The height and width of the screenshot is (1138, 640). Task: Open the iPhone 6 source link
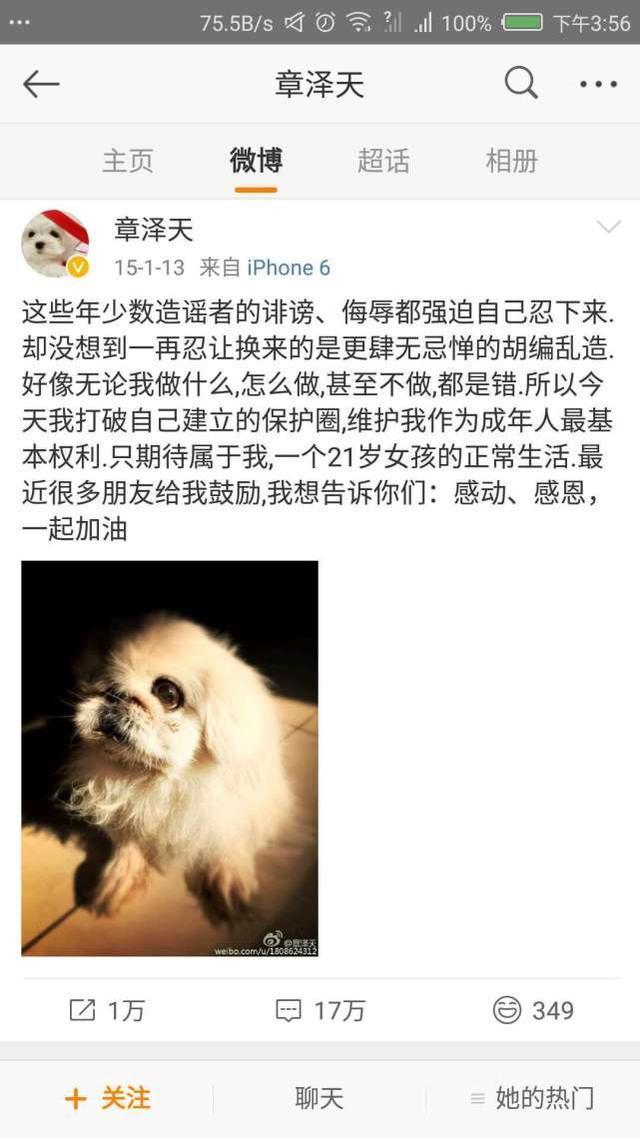point(288,267)
